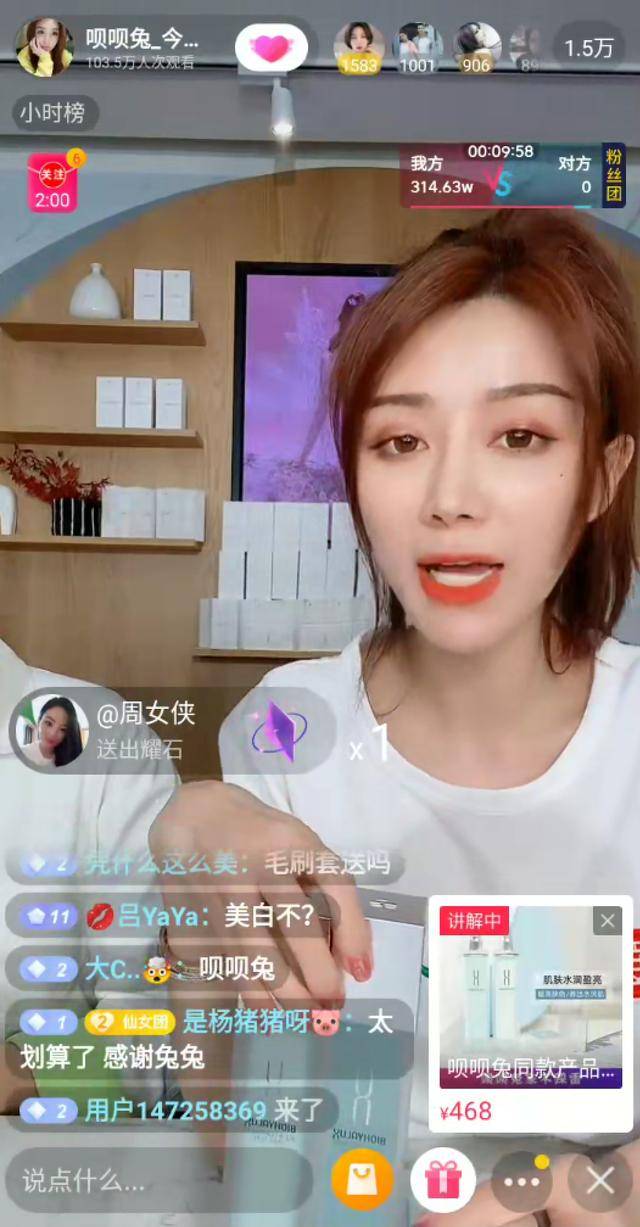The width and height of the screenshot is (640, 1227).
Task: Open top viewer avatar with 1583
Action: [x=359, y=47]
